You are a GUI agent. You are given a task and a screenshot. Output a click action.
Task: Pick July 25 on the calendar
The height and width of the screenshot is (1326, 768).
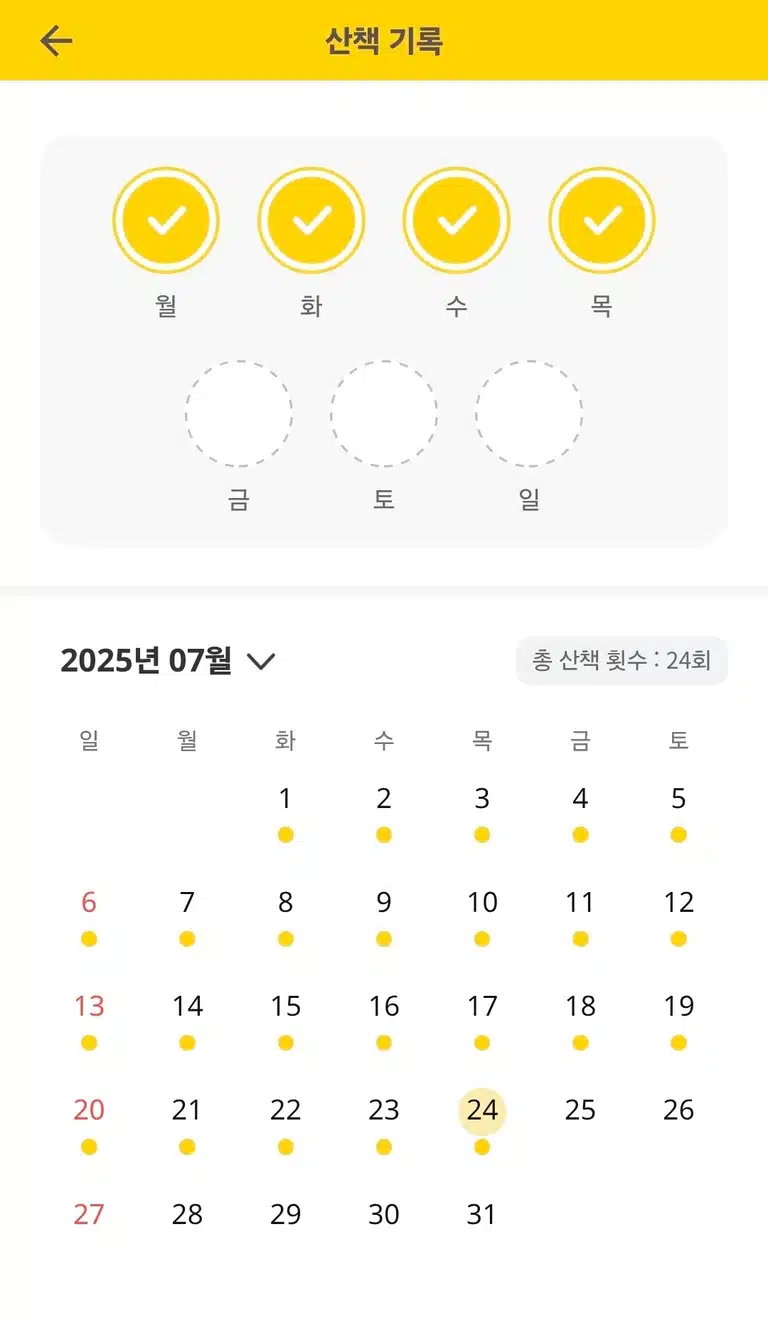tap(580, 1111)
